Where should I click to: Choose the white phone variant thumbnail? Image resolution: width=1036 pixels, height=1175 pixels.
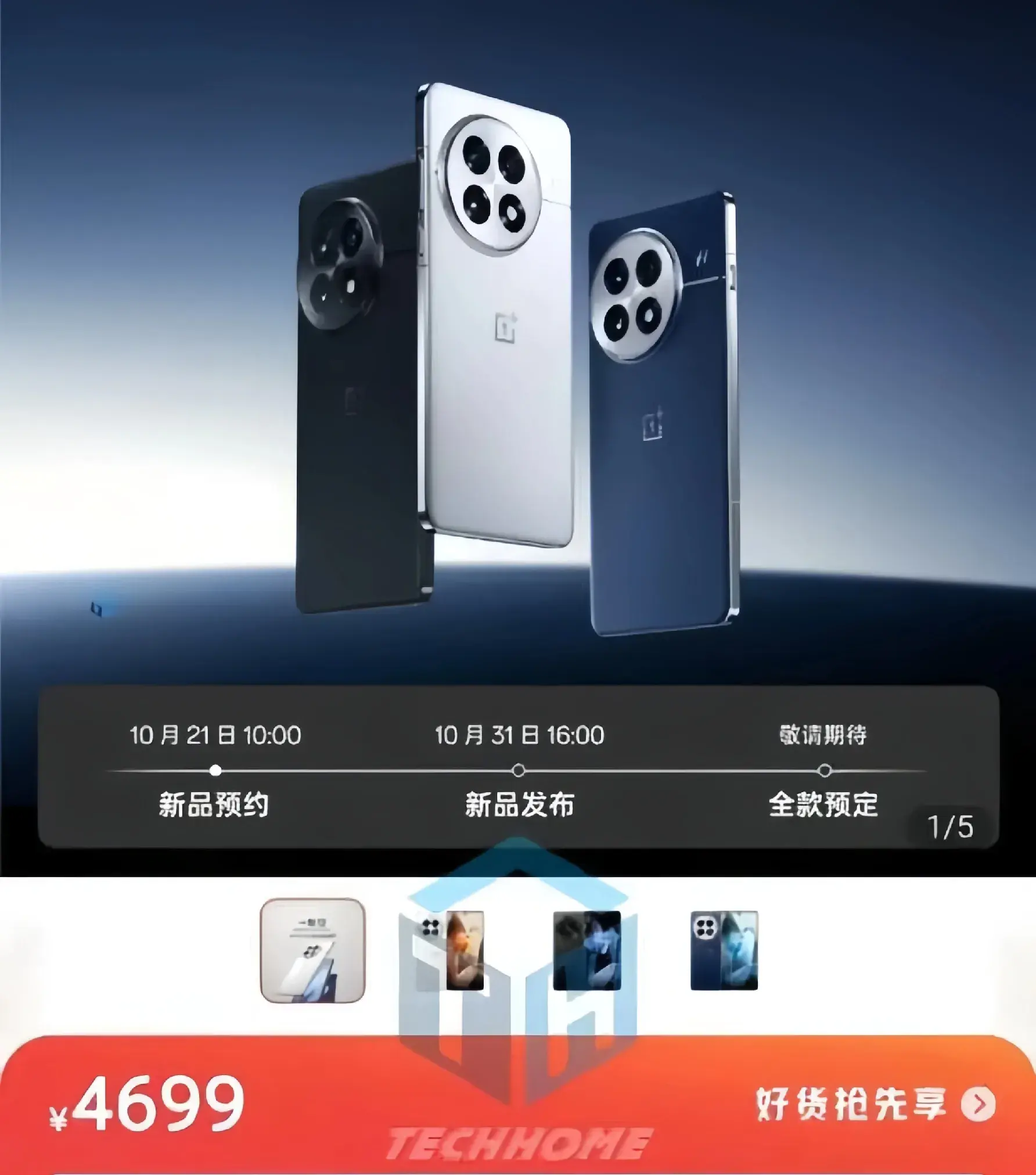pos(449,950)
